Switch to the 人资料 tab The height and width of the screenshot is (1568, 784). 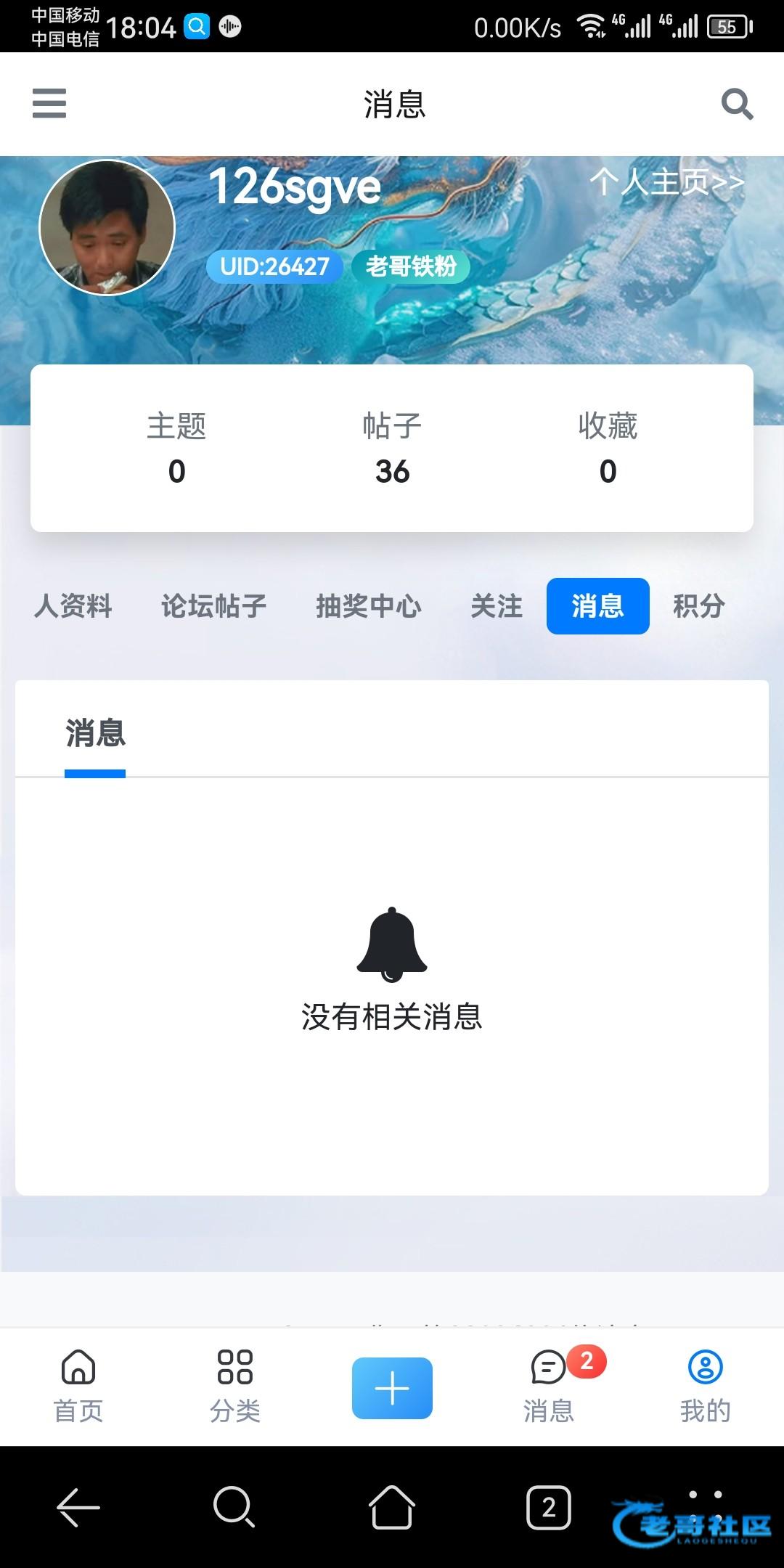point(73,606)
